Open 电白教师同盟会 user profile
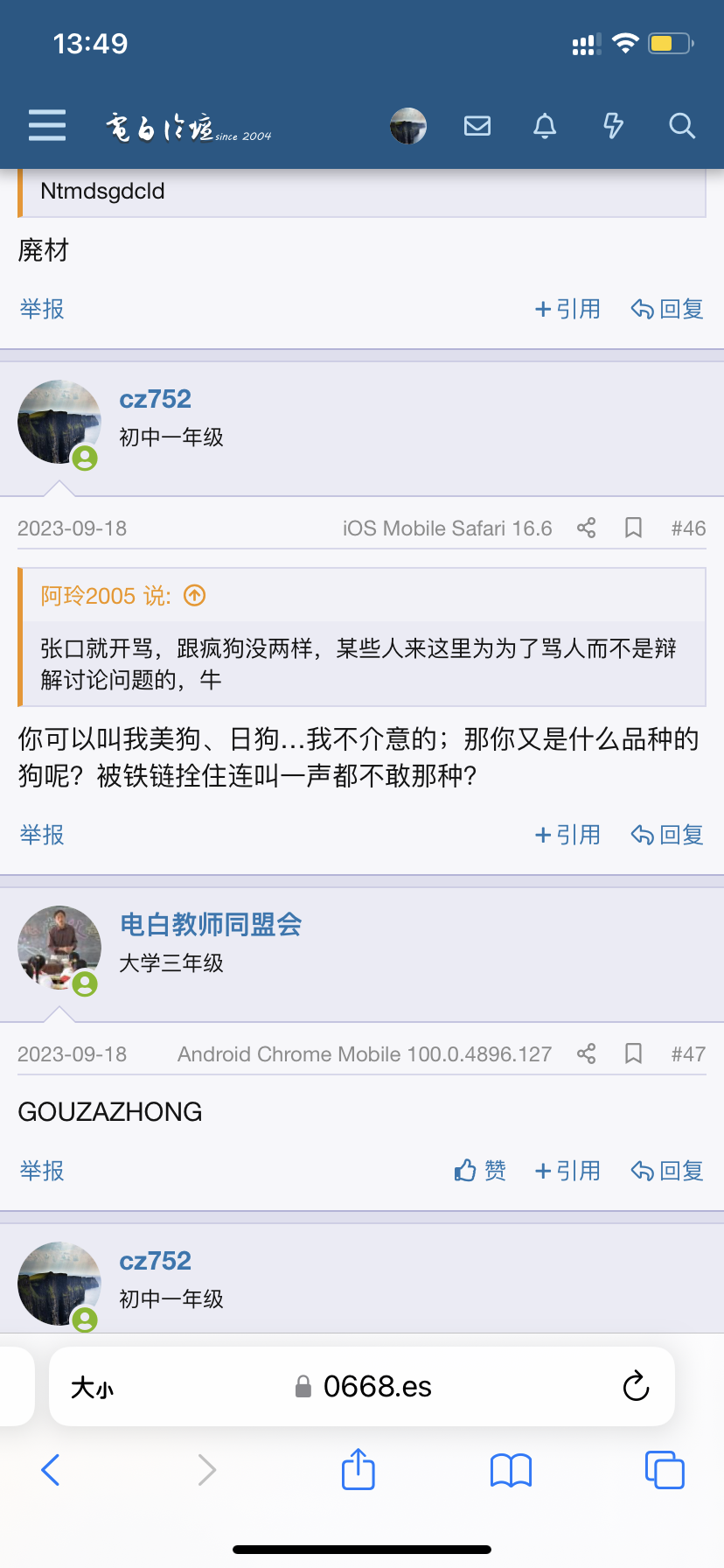 (211, 925)
